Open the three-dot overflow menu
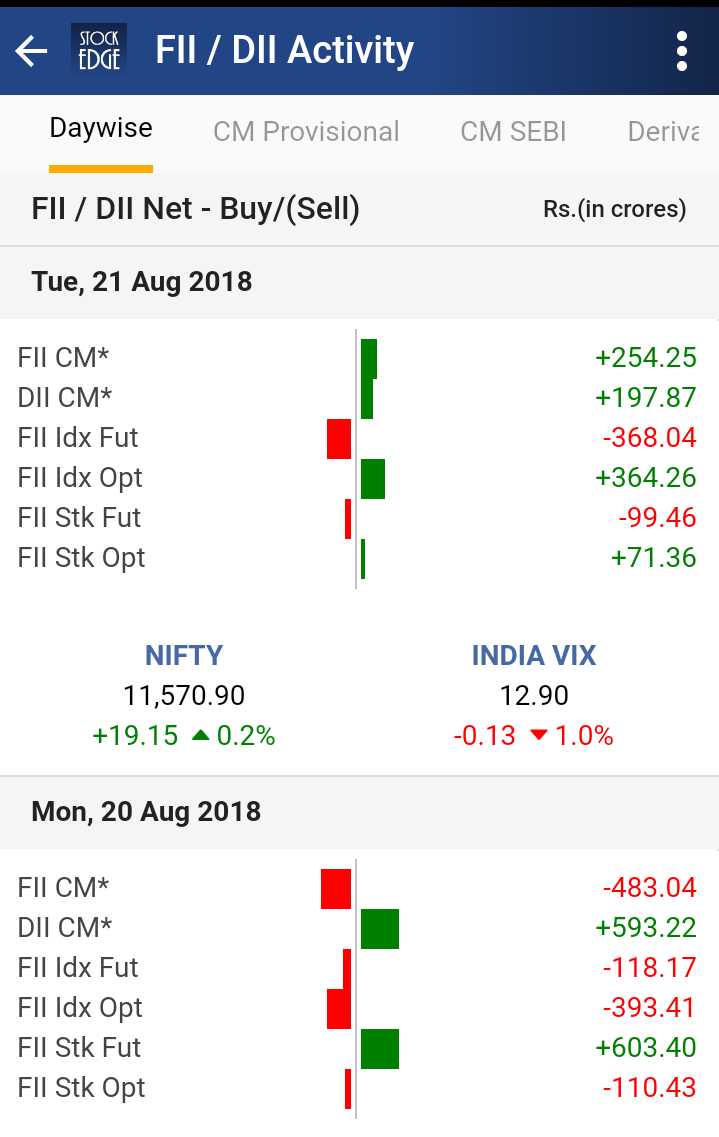 tap(682, 51)
